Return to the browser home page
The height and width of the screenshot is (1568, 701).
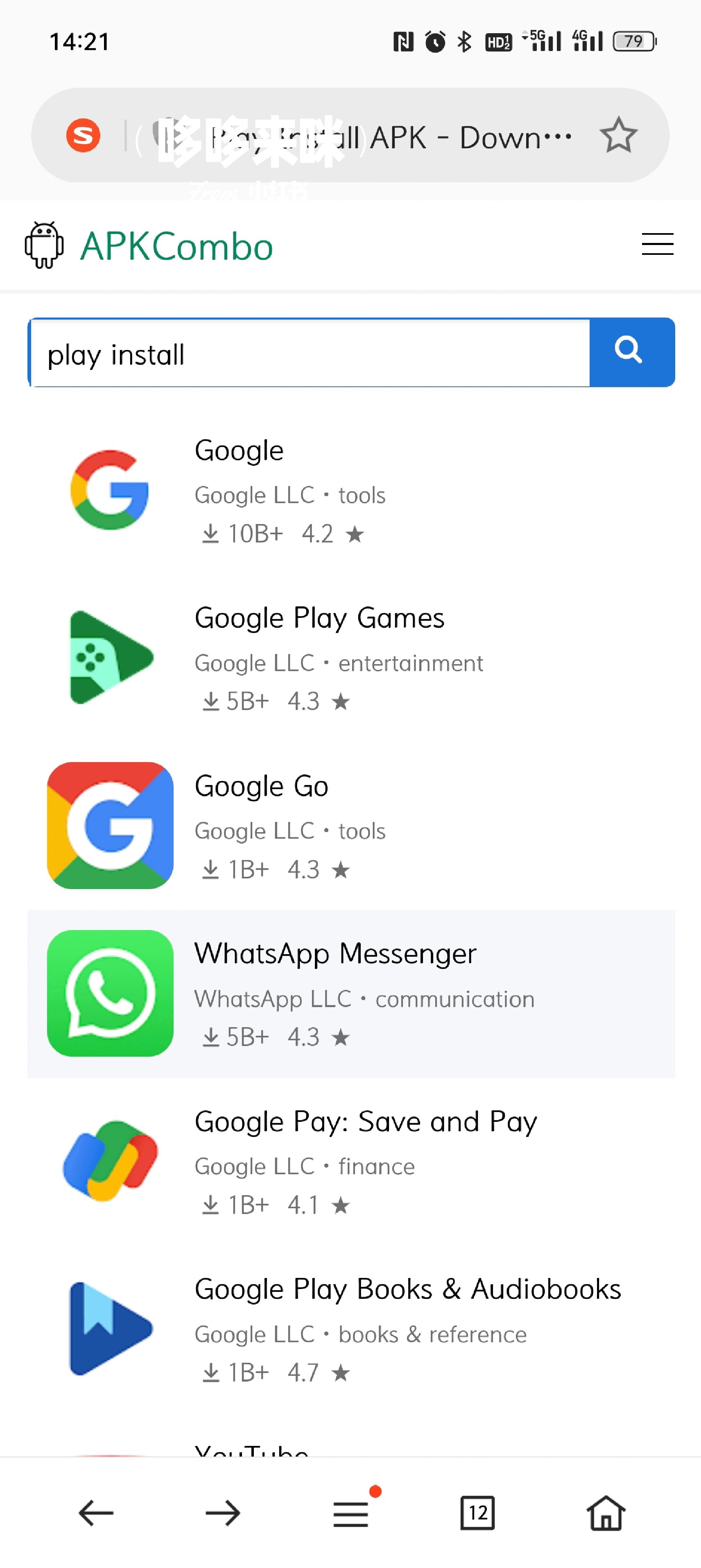606,1513
